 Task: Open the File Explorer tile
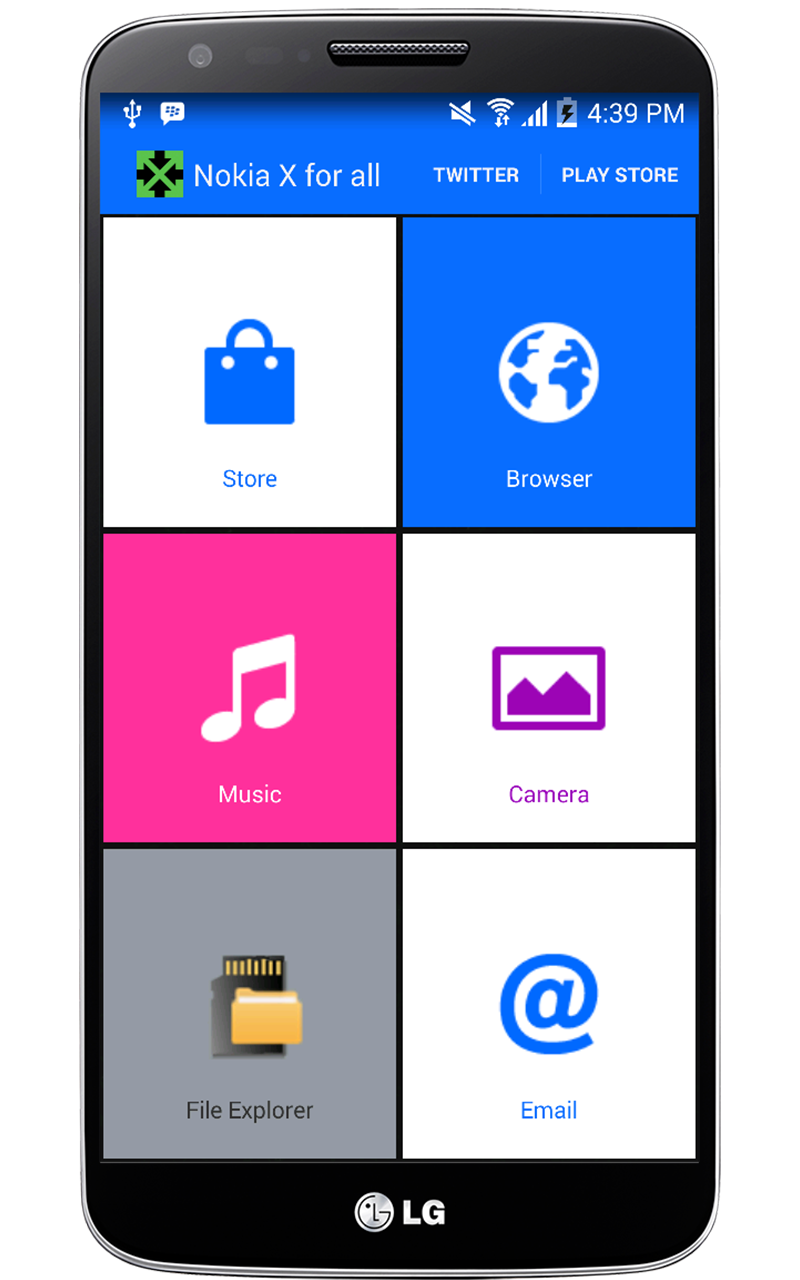click(249, 1004)
